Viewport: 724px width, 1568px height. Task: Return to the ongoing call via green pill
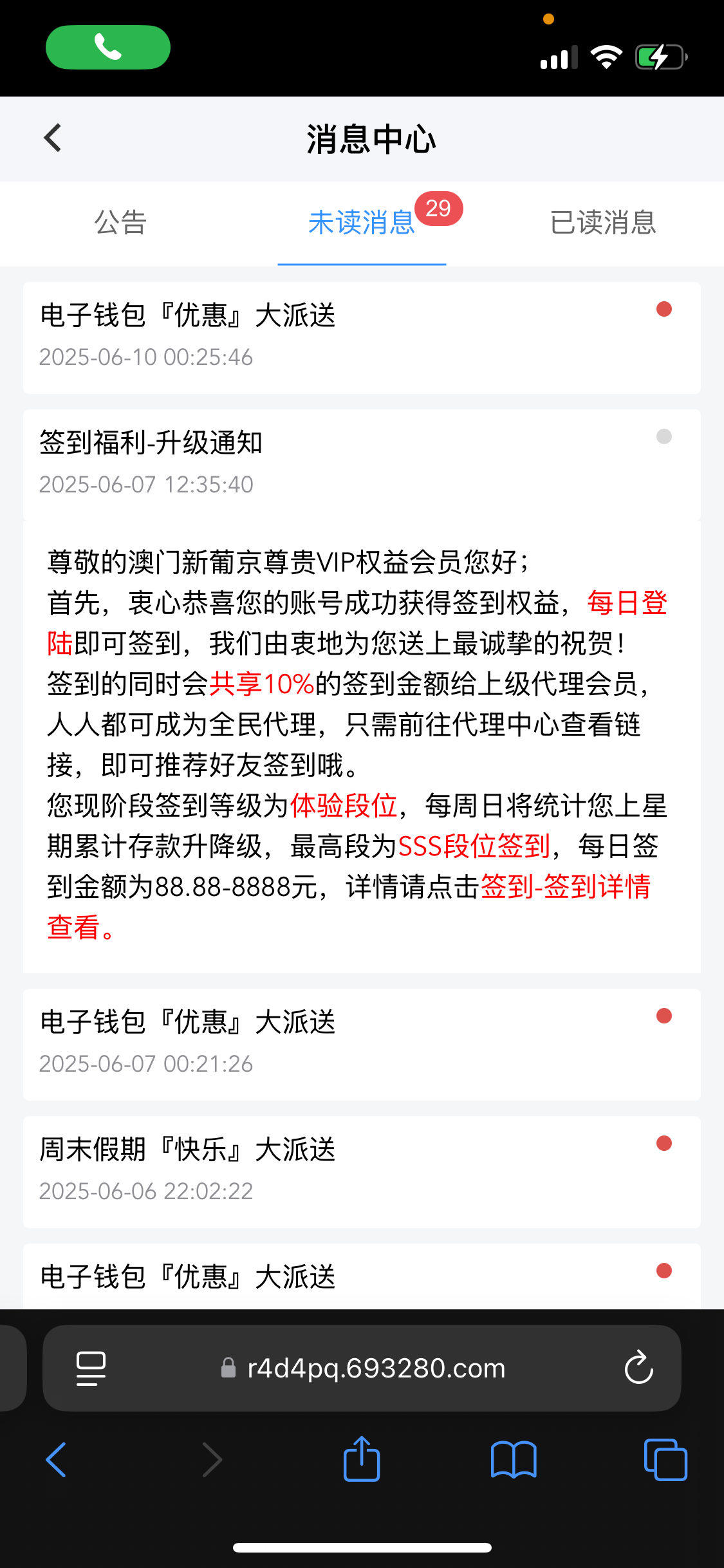click(108, 47)
